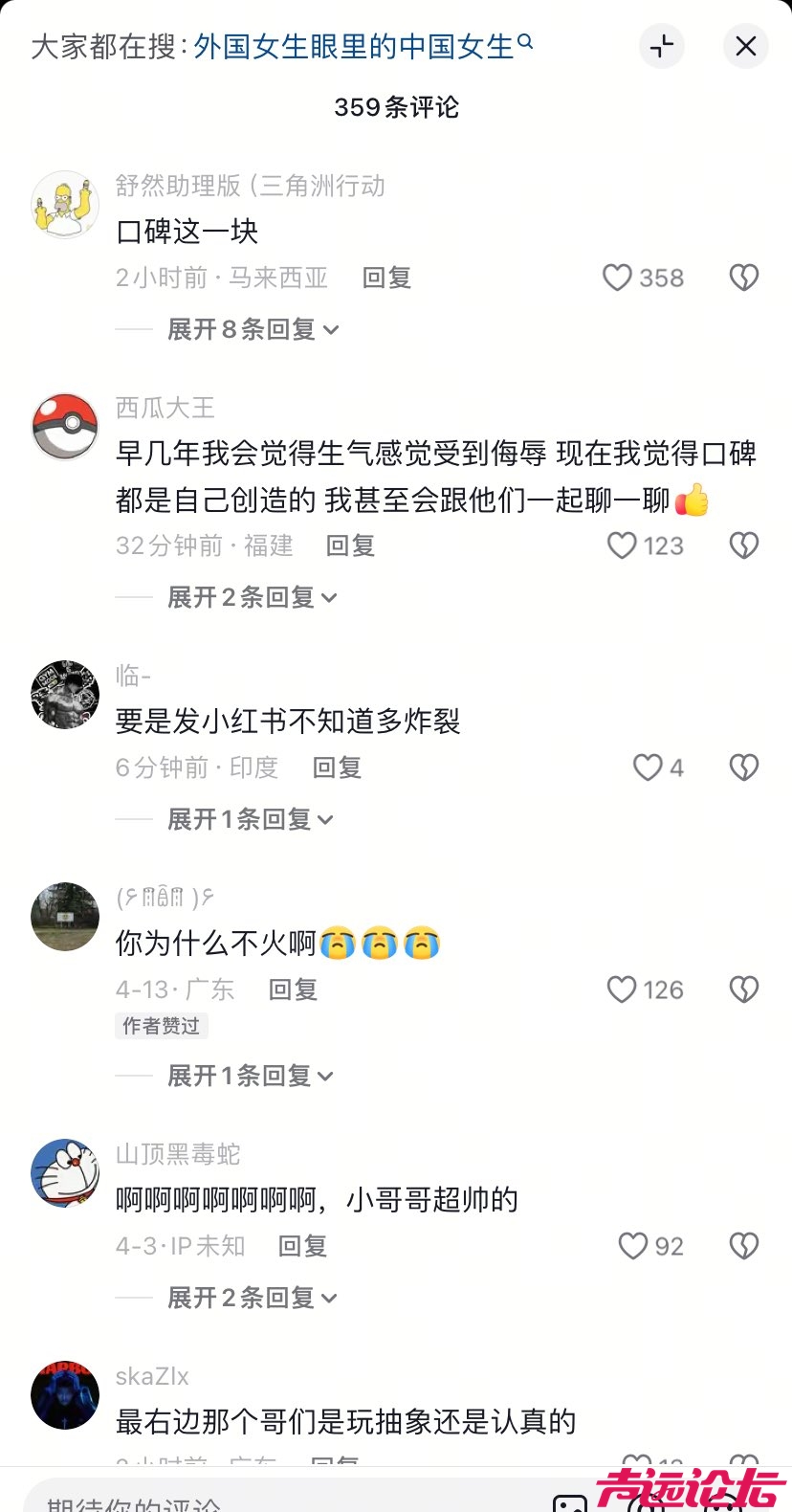Expand 8 replies under 口碑这一块

pyautogui.click(x=253, y=329)
